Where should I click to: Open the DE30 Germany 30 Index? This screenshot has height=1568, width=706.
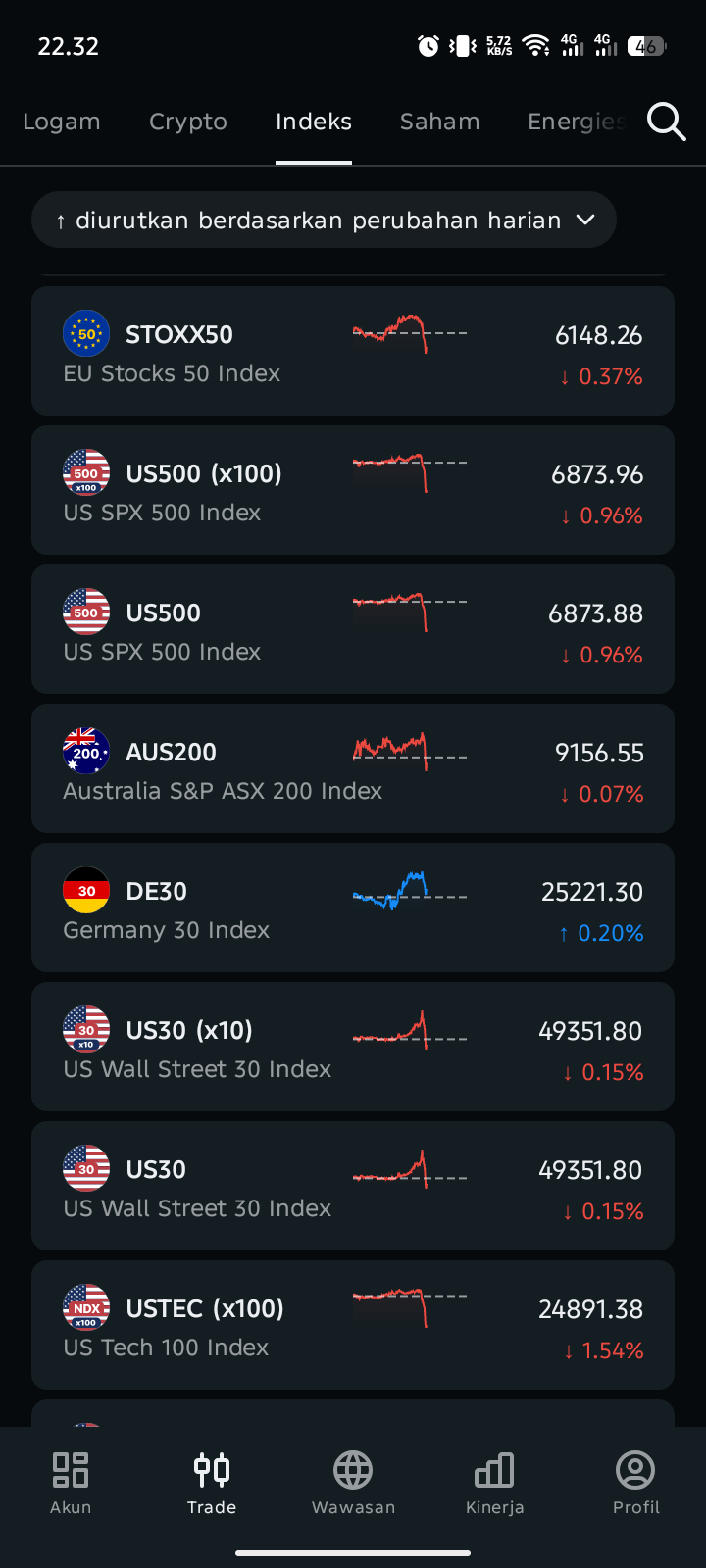(x=353, y=907)
